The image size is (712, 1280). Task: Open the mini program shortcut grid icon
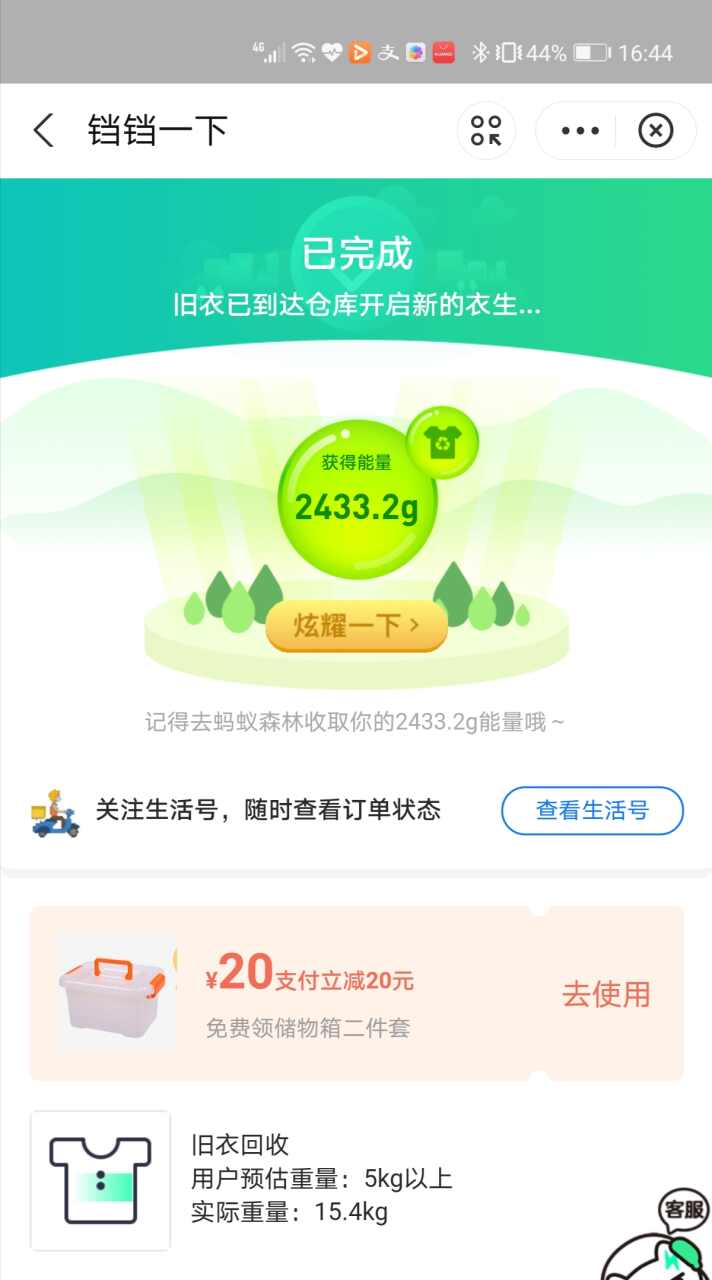click(x=486, y=131)
